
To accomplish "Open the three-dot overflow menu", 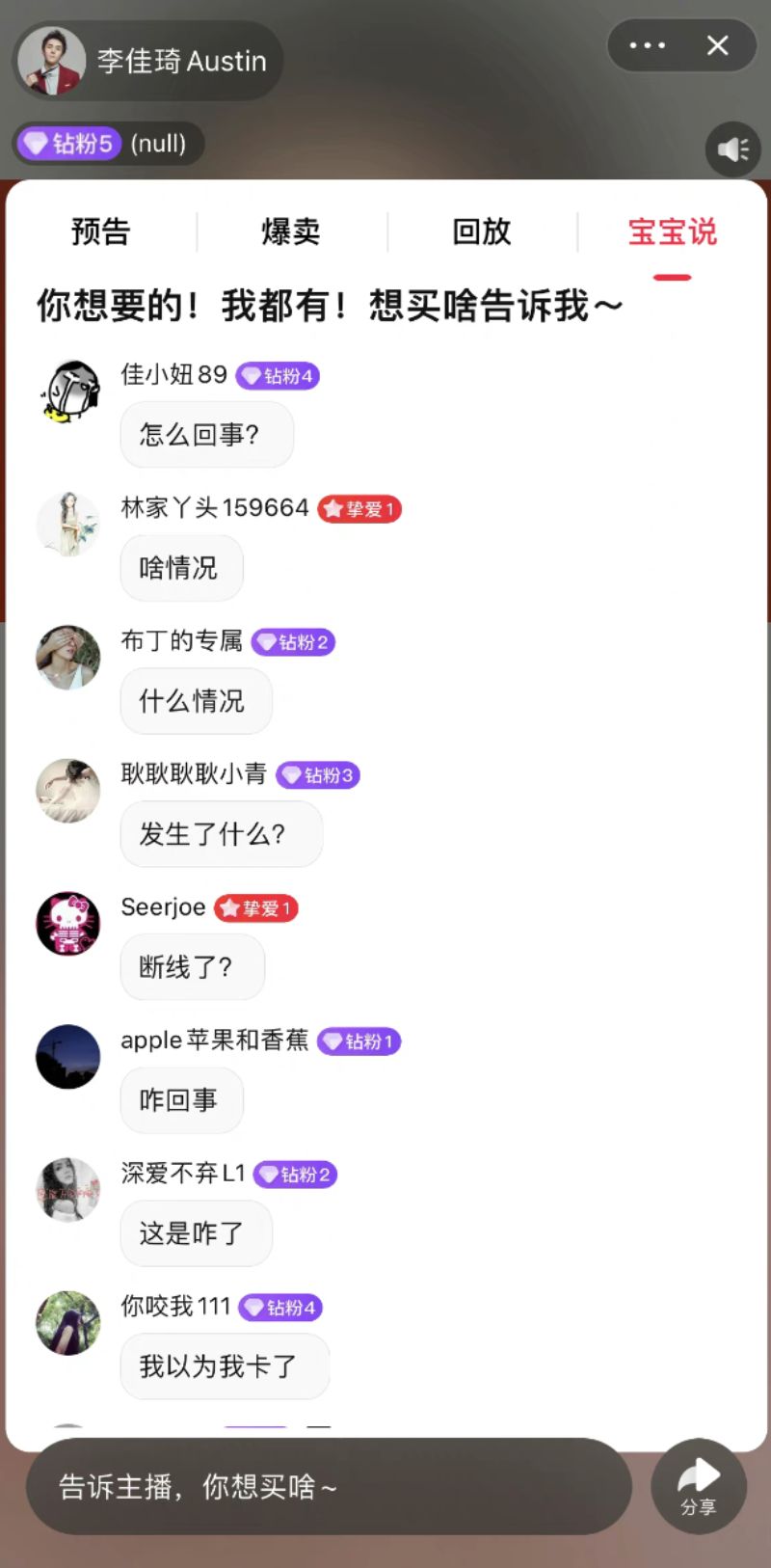I will pos(647,45).
